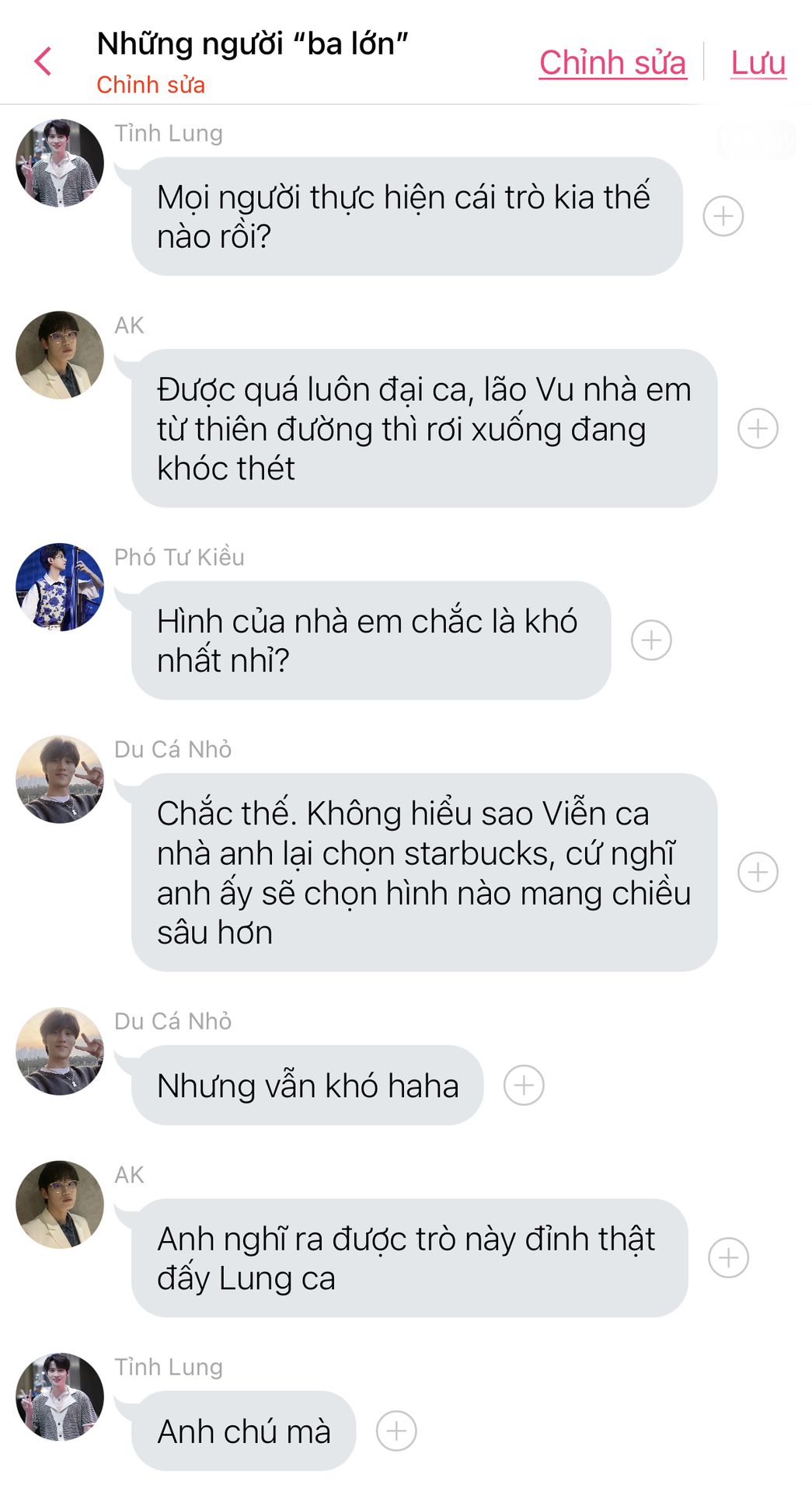Open AK's avatar beside "Được quá luôn" message

click(x=60, y=355)
